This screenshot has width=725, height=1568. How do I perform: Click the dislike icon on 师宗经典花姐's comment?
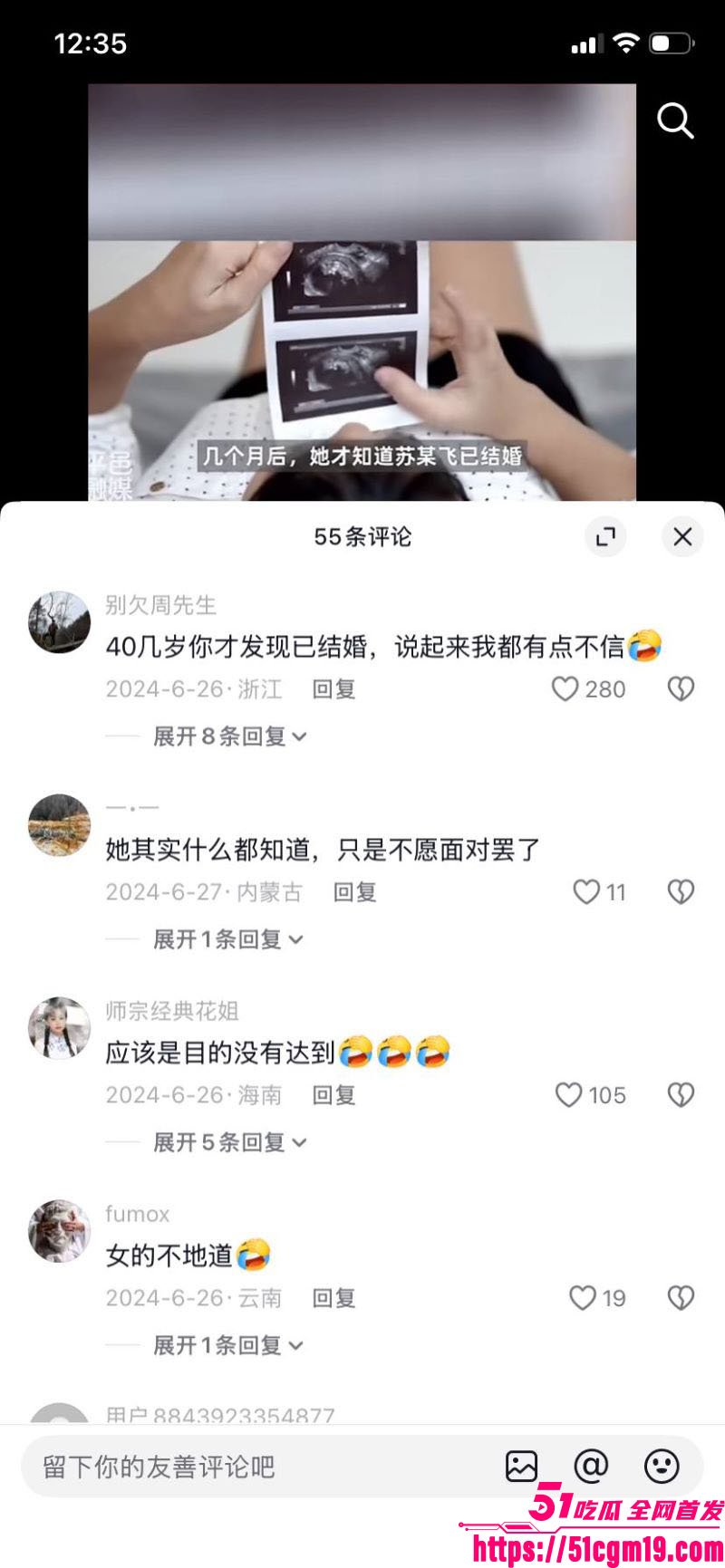[680, 1094]
